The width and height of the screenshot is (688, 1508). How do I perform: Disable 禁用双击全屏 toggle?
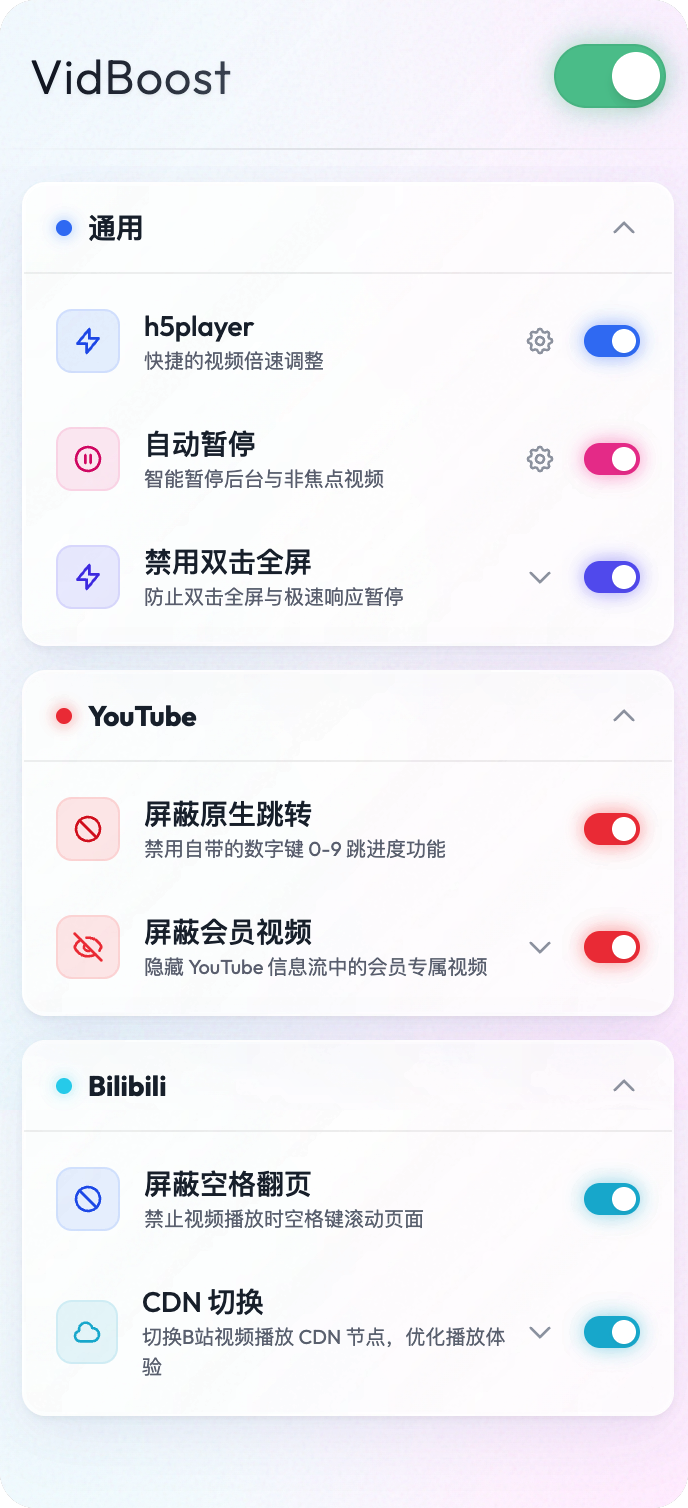pos(612,577)
